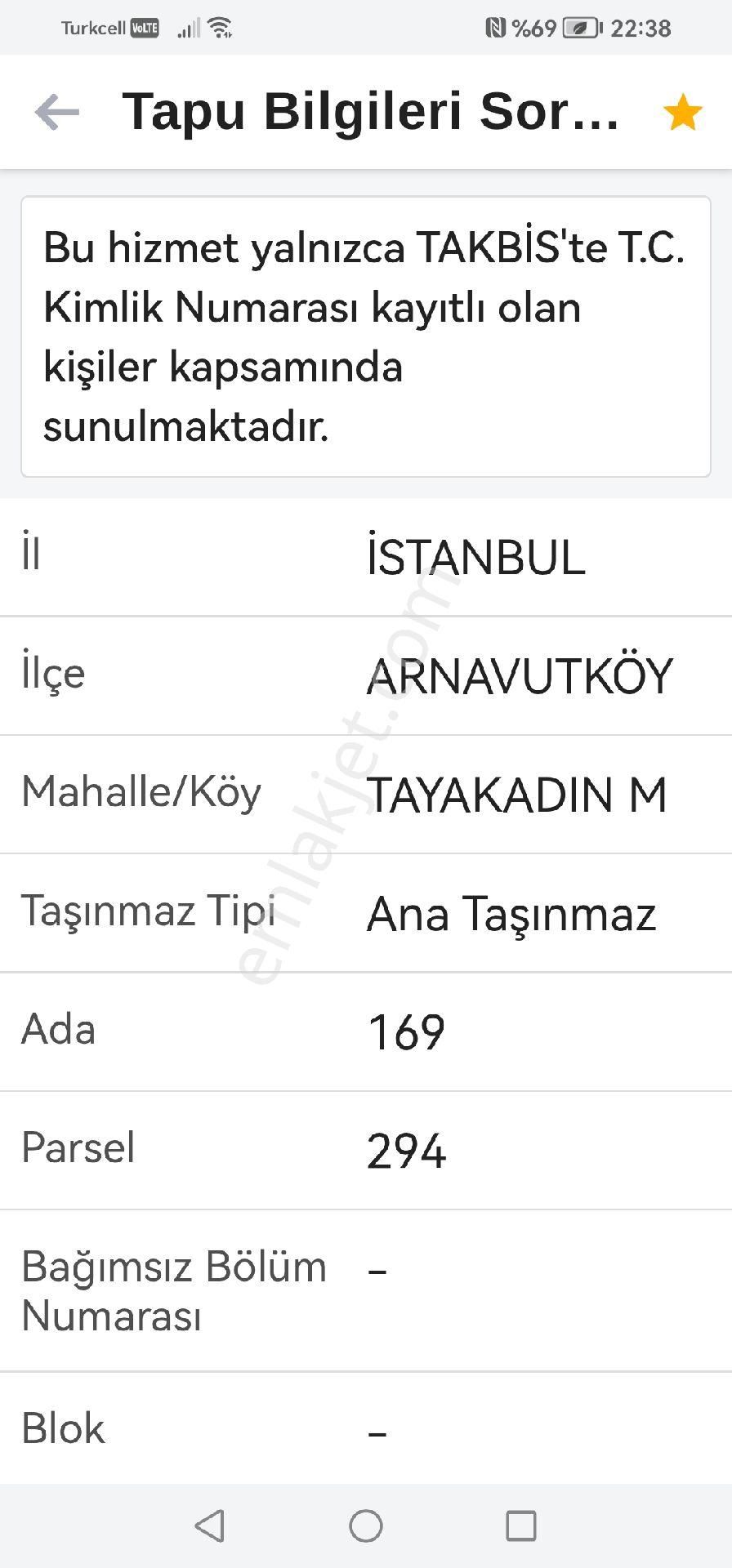Go back from Tapu Bilgileri screen
The width and height of the screenshot is (732, 1568).
(57, 112)
